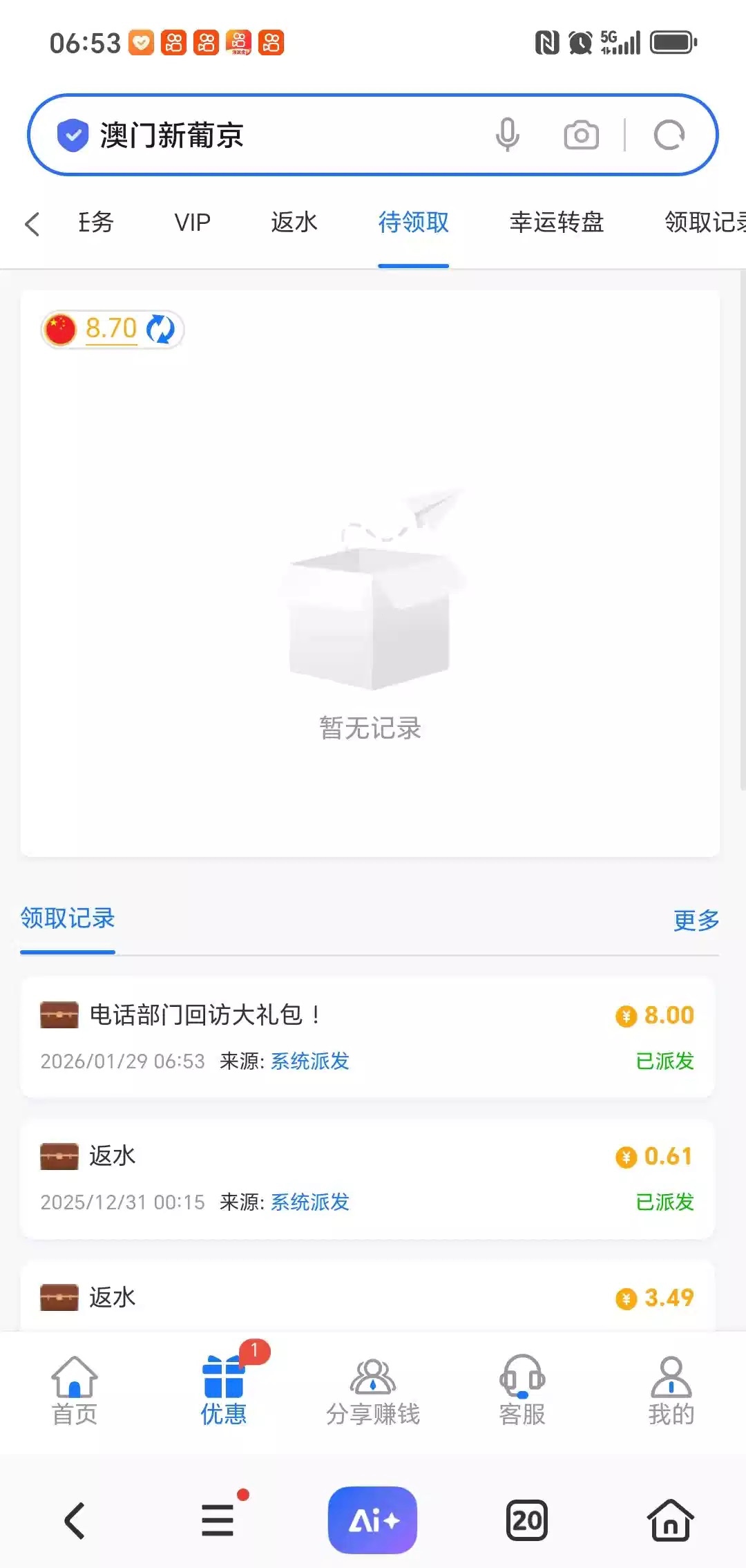Switch to the VIP tab
The image size is (746, 1568).
192,223
